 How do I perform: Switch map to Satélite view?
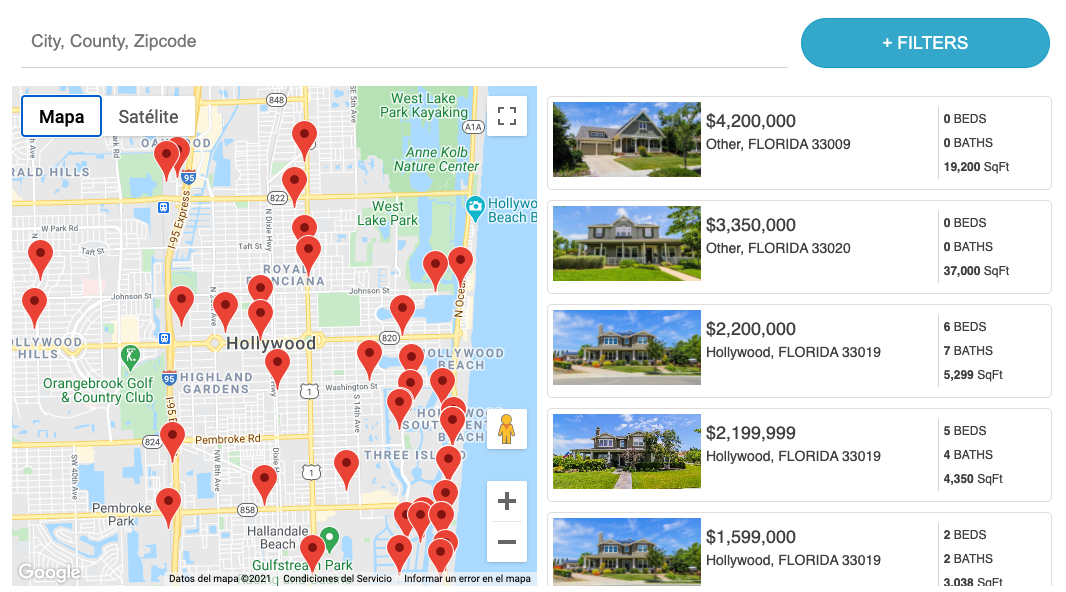click(148, 117)
